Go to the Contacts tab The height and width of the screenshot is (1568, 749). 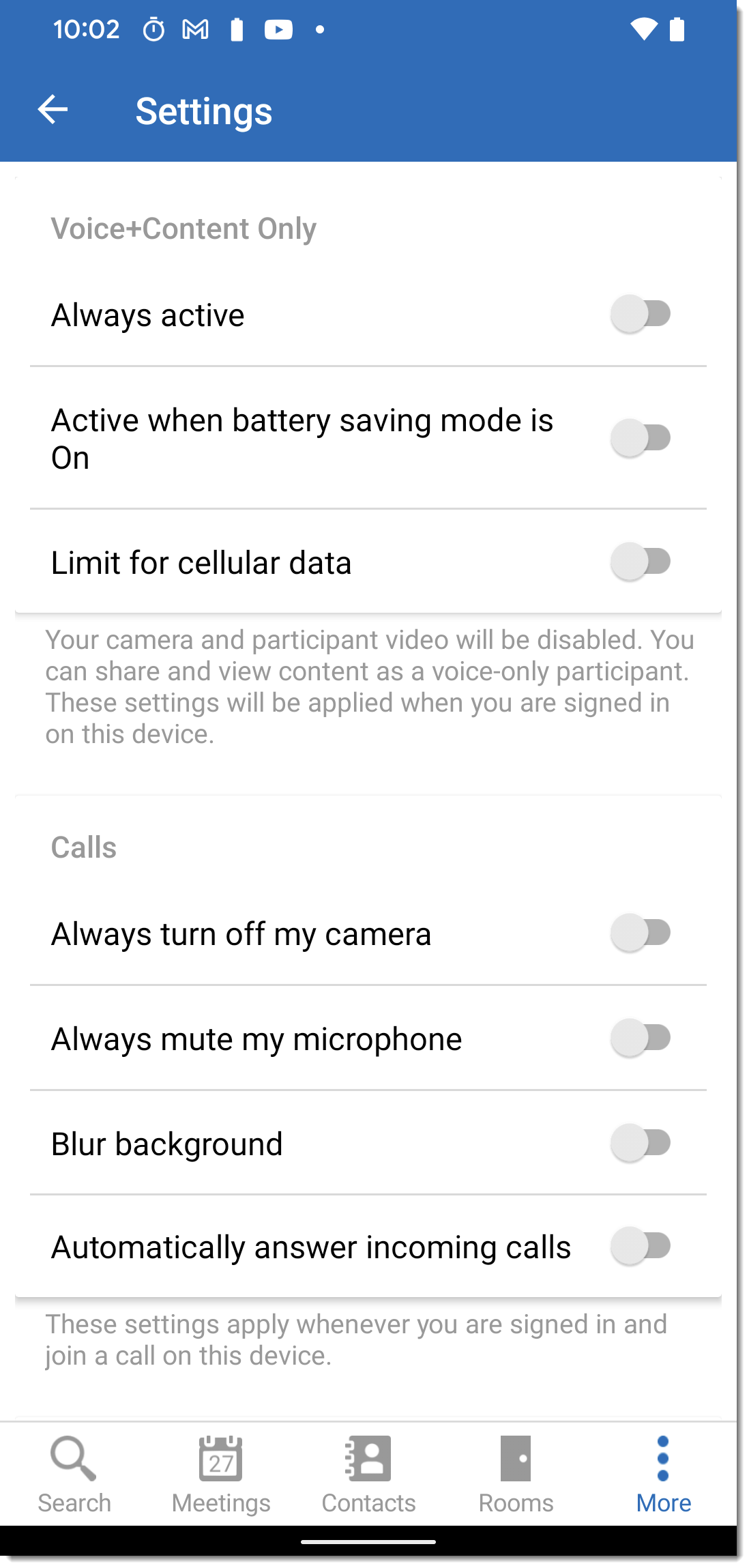point(368,1475)
